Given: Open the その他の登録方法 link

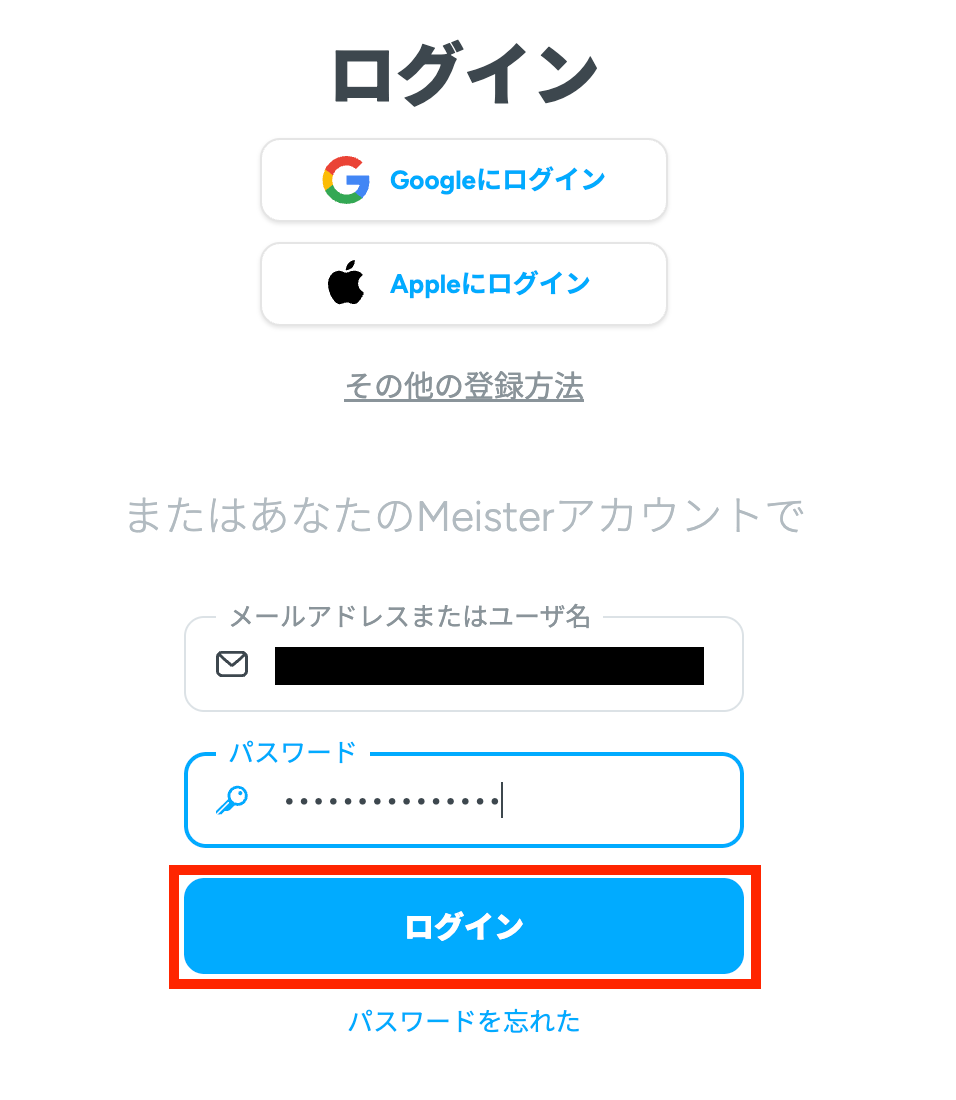Looking at the screenshot, I should [463, 386].
